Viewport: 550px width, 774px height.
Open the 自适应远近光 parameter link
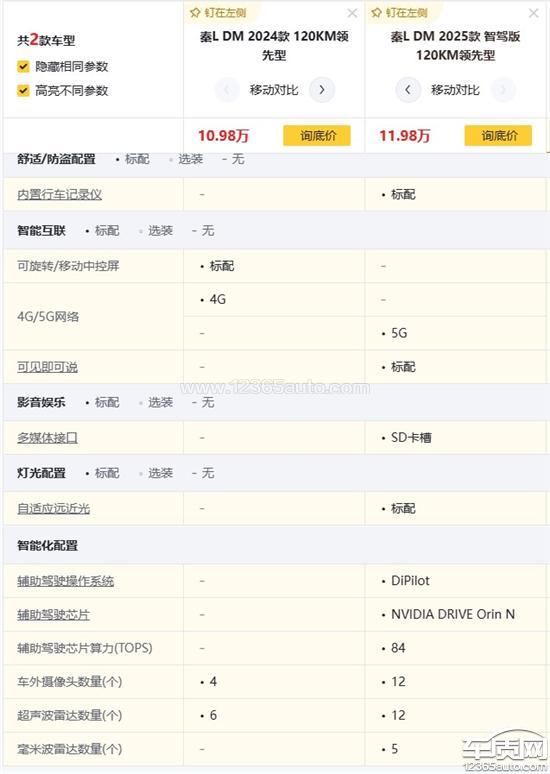point(53,508)
